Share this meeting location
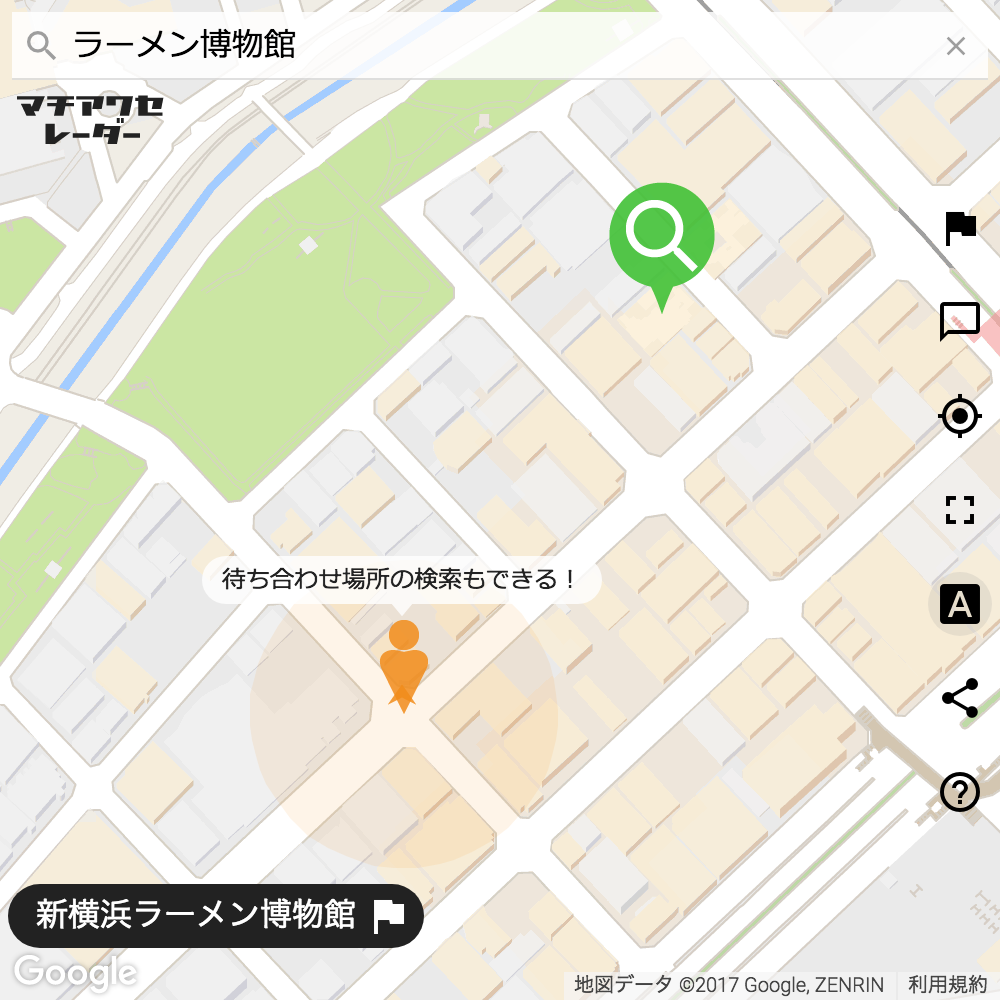 tap(960, 698)
